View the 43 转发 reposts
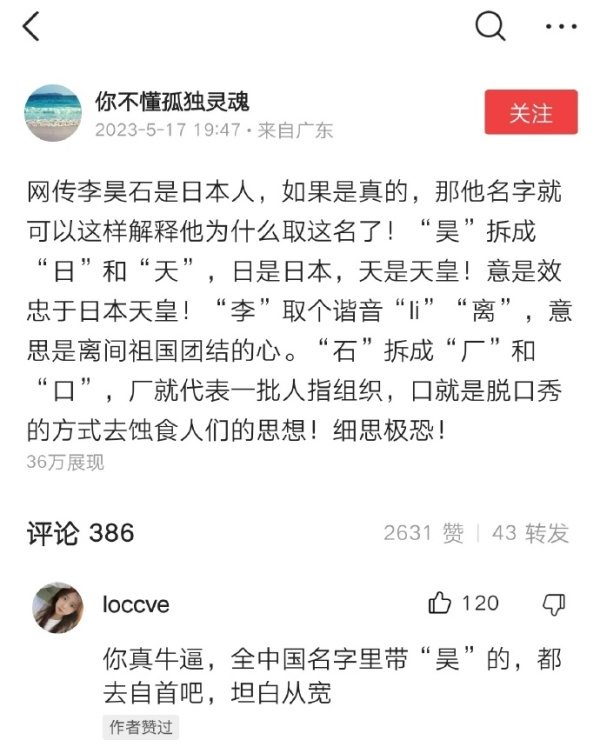This screenshot has height=747, width=600. [x=530, y=533]
